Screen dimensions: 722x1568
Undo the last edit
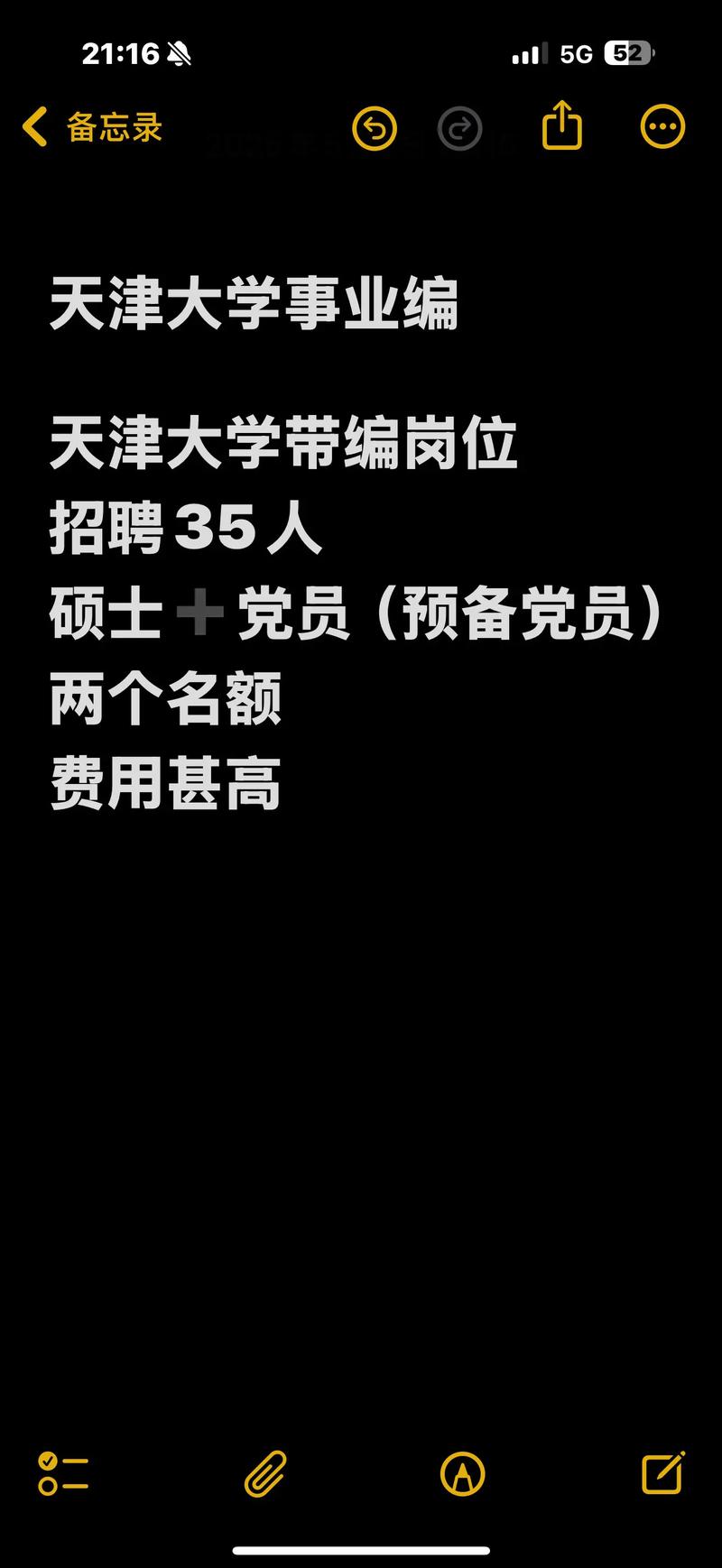pyautogui.click(x=375, y=128)
